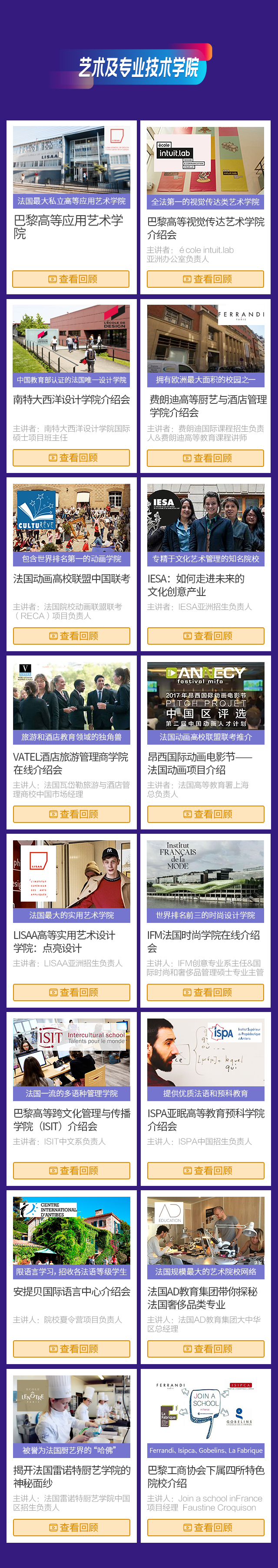Tap 查看回顾 for 法国AD教育集团 session
The image size is (278, 1568).
coord(205,1349)
